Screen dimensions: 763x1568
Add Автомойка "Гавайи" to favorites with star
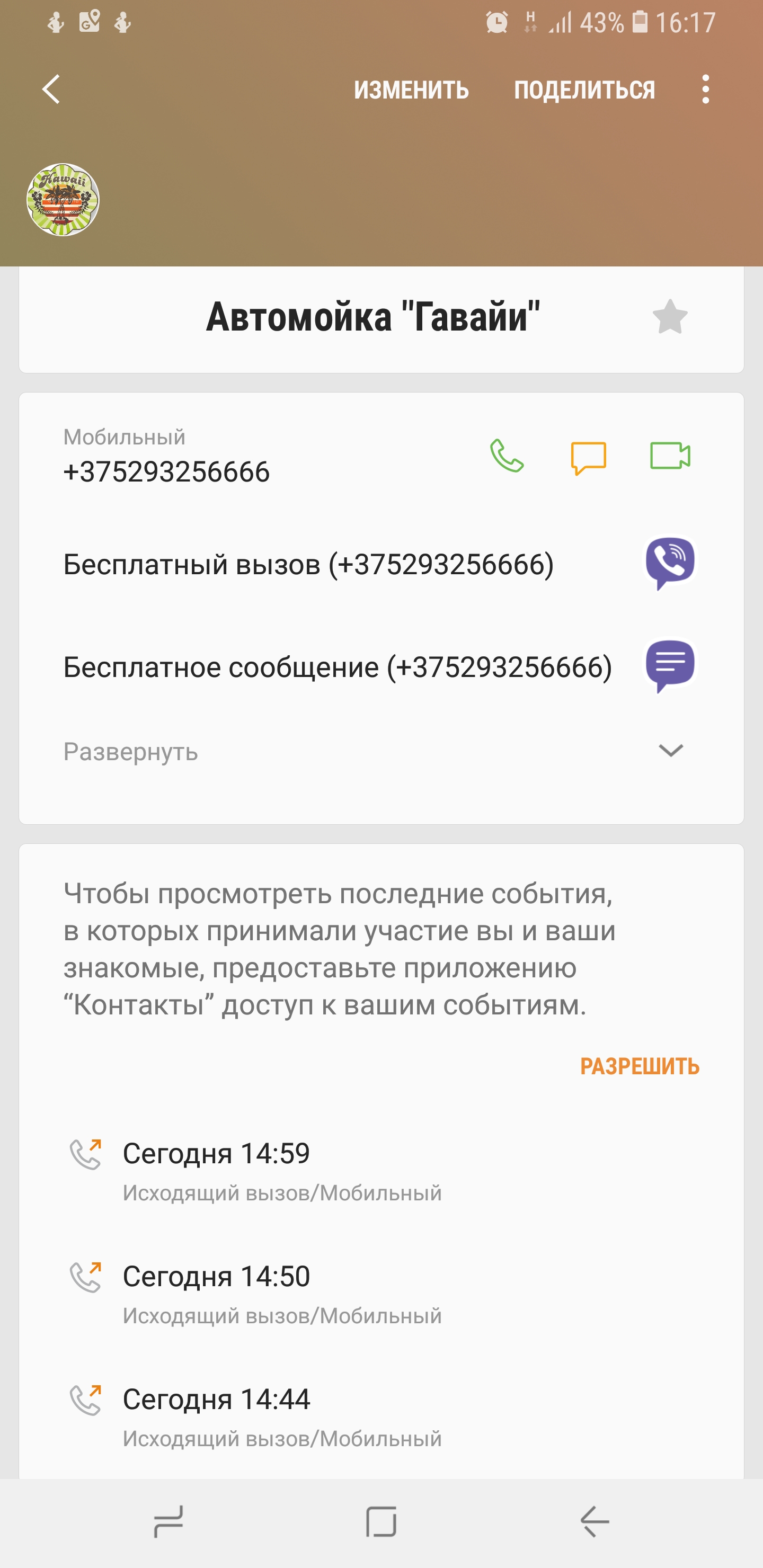[x=670, y=317]
